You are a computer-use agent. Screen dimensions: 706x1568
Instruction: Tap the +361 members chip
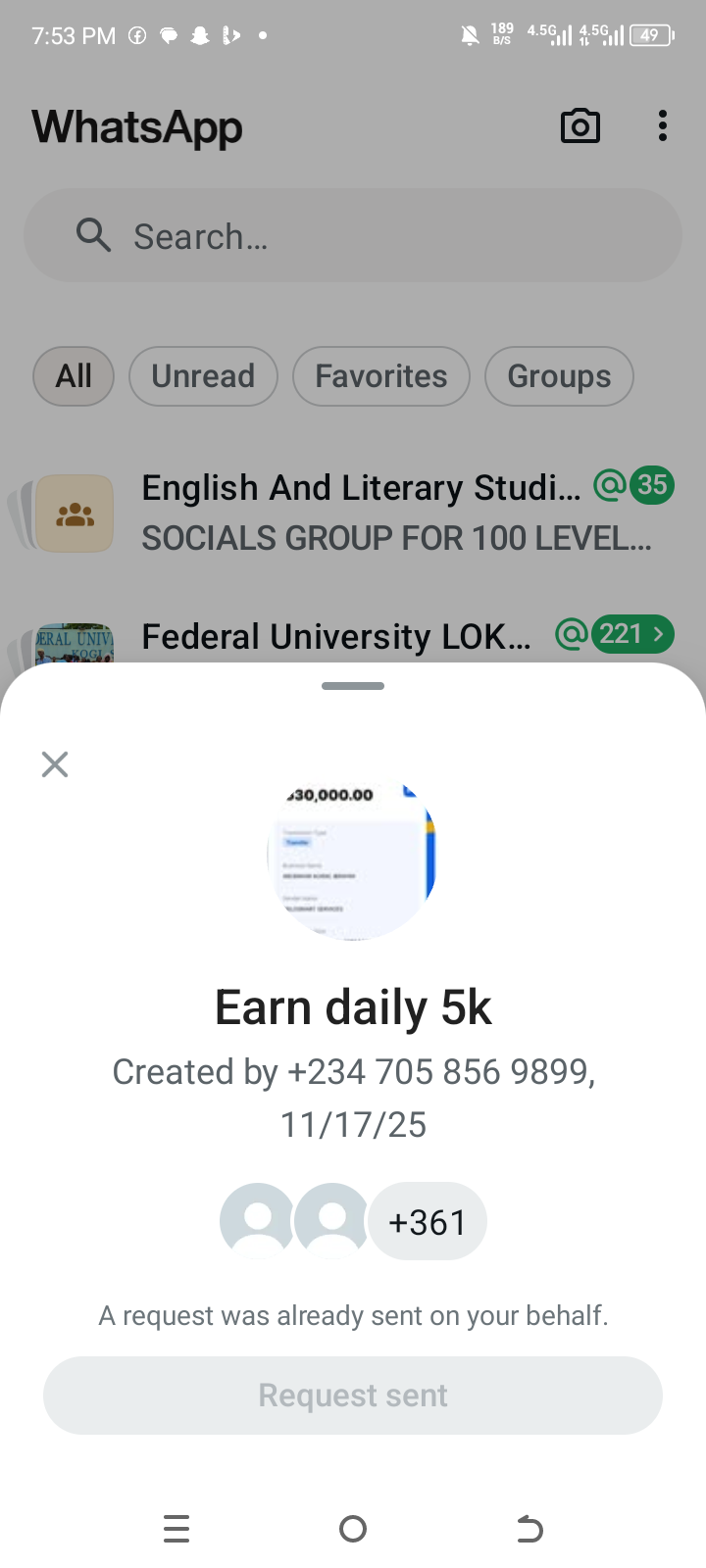click(428, 1222)
